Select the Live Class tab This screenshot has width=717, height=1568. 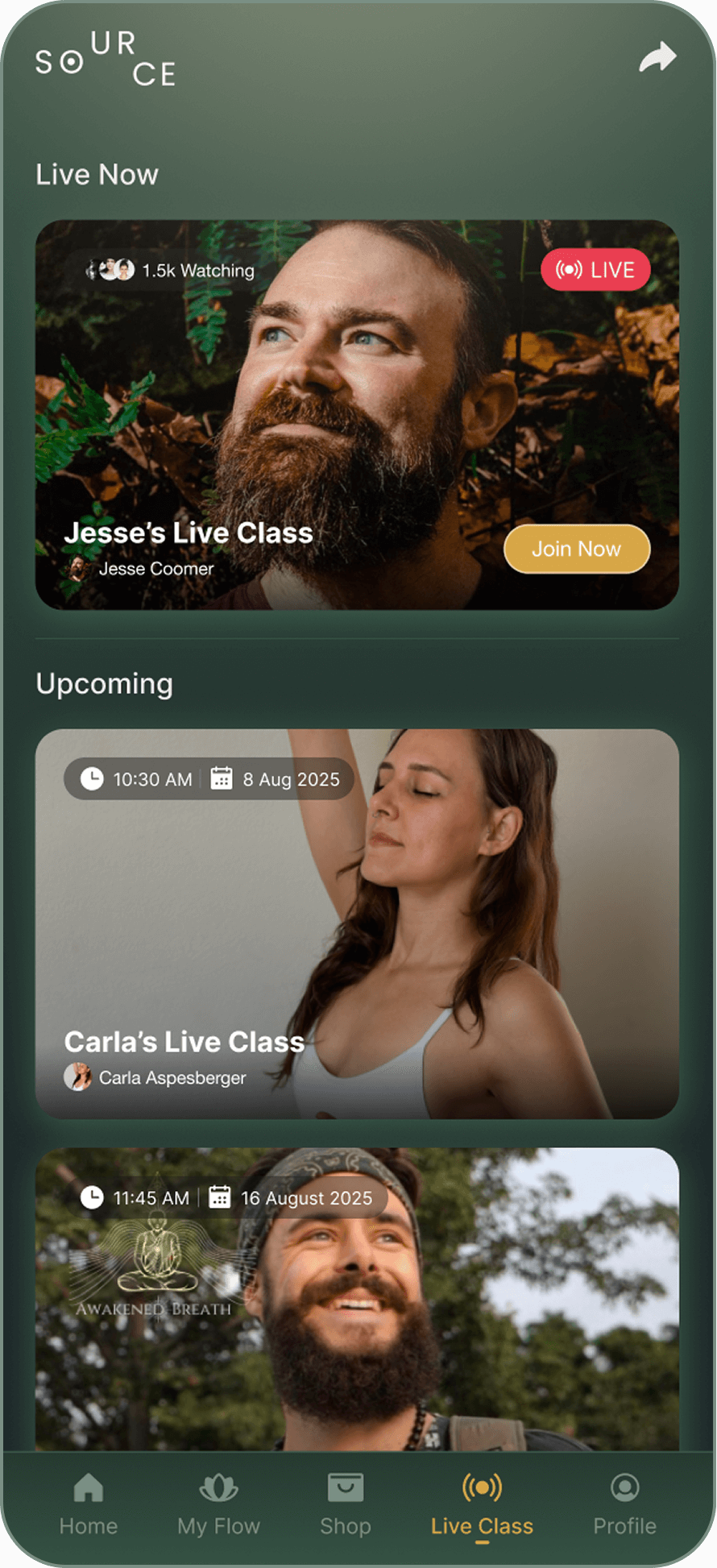(x=482, y=1504)
